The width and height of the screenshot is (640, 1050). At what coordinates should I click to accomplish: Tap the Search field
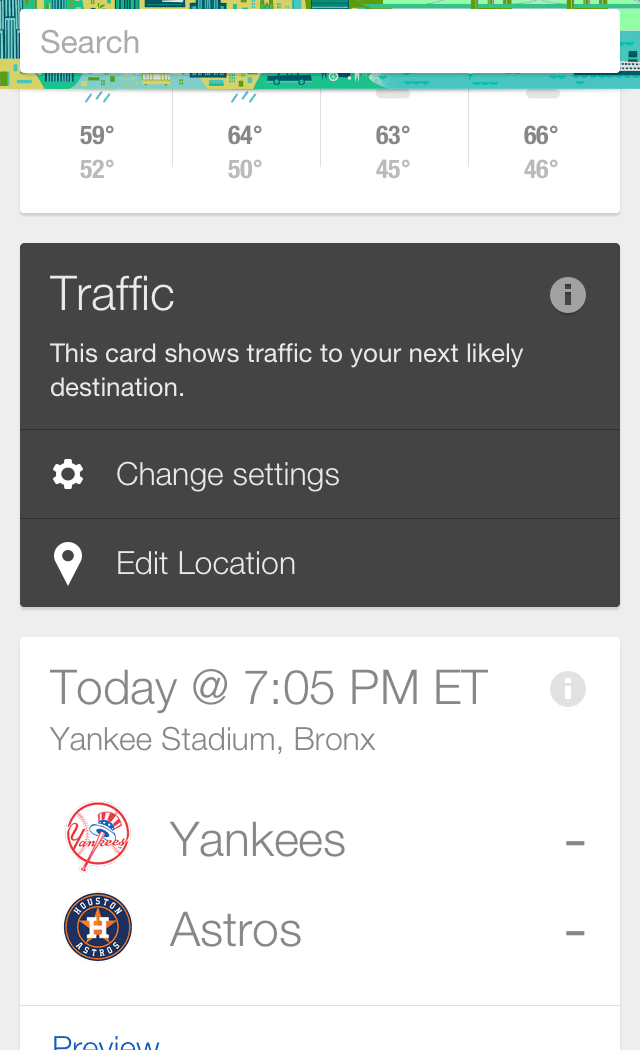click(320, 42)
